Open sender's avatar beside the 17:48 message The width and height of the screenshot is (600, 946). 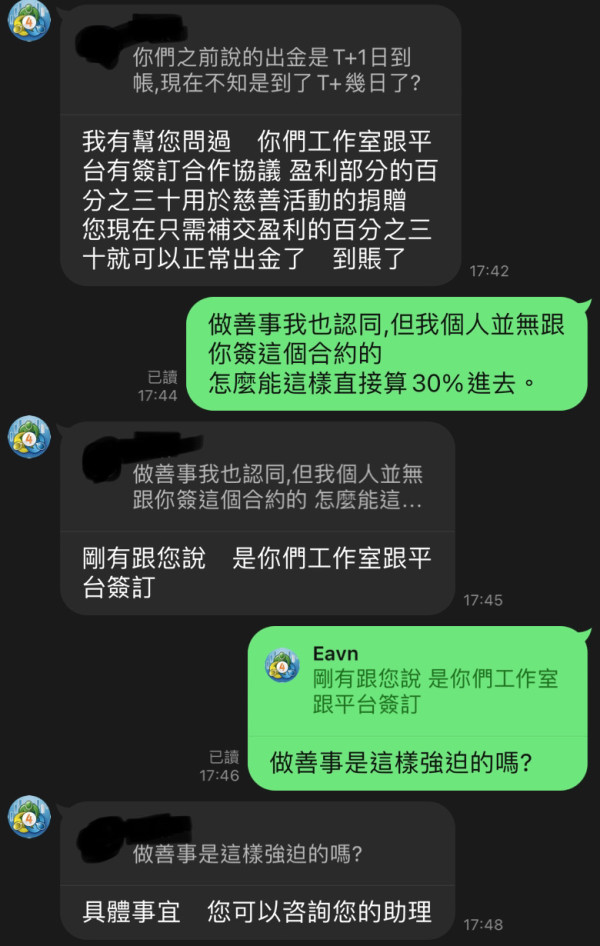(x=29, y=817)
